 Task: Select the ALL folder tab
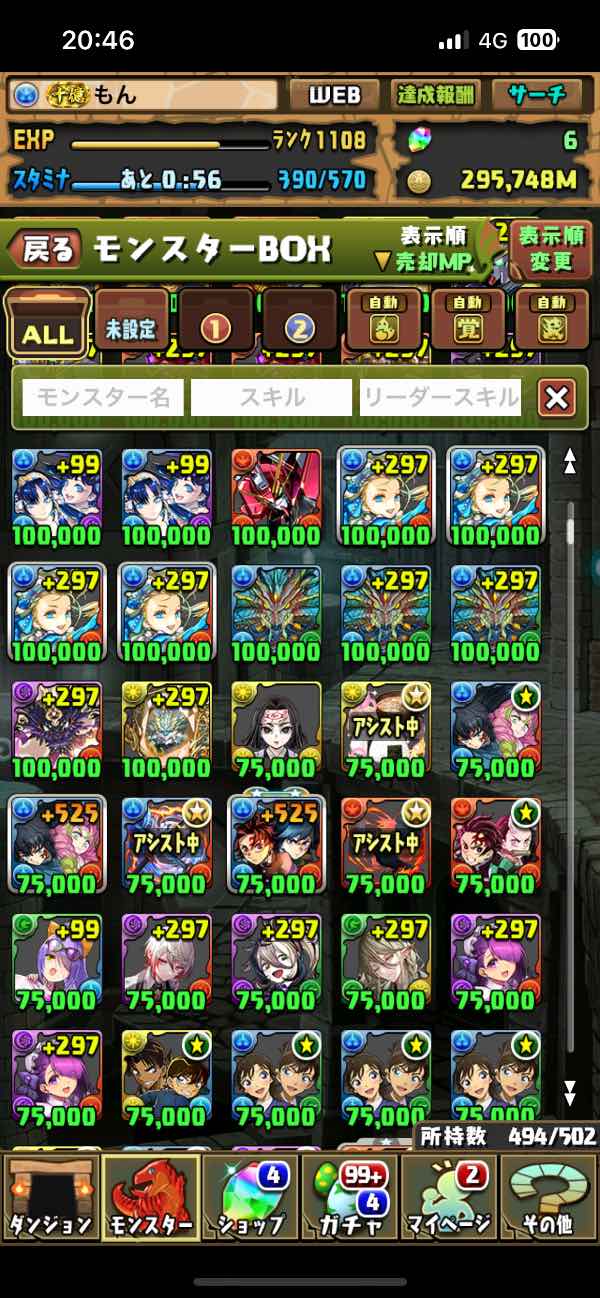tap(47, 324)
